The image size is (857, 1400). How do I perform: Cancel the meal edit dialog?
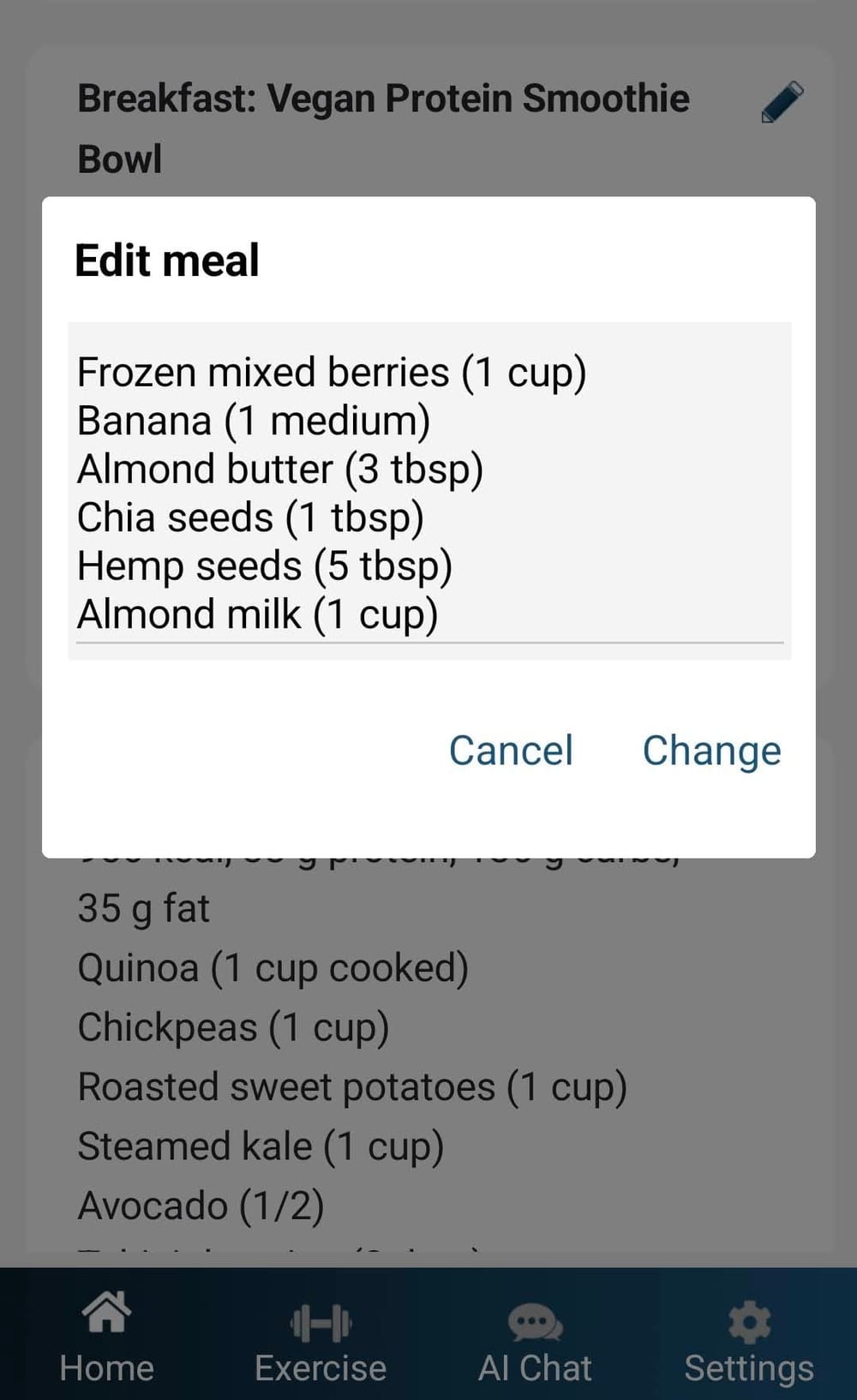click(510, 751)
